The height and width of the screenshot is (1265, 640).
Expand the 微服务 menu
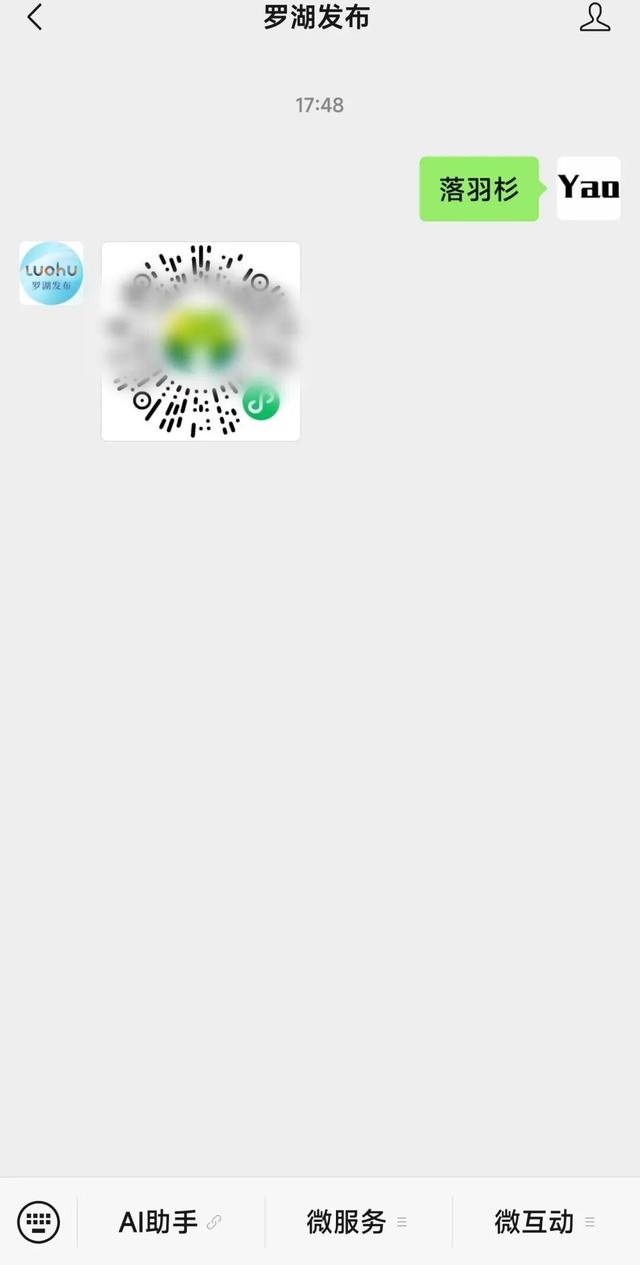tap(357, 1221)
